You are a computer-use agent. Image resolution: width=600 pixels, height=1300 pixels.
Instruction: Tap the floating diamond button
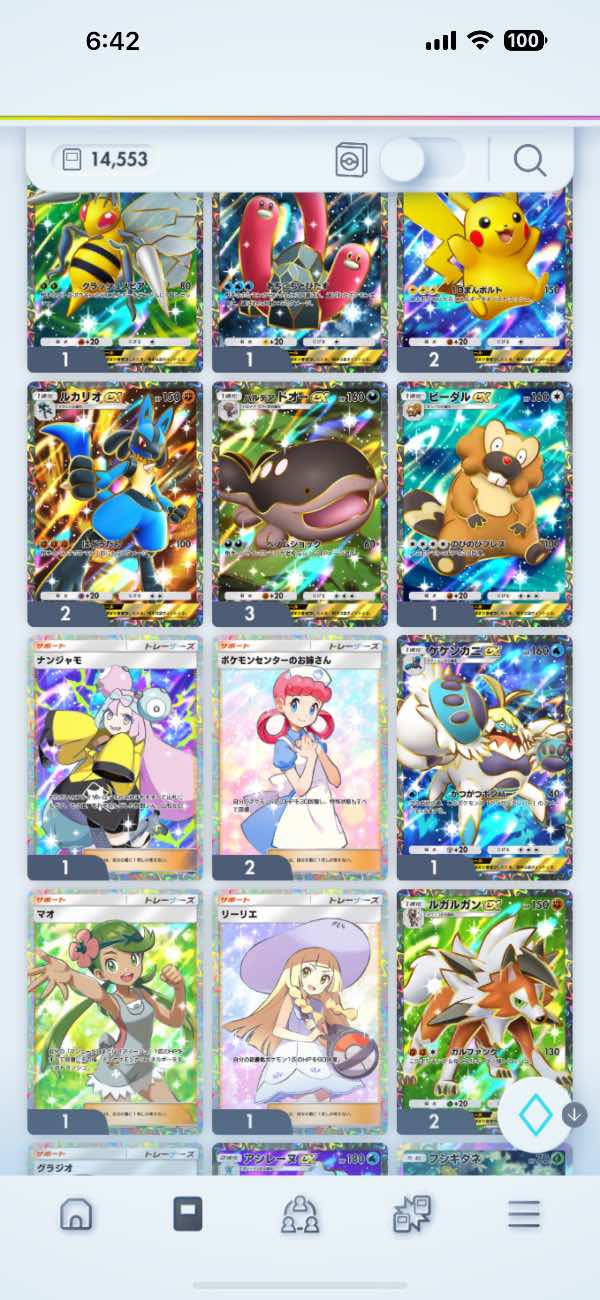(535, 1115)
